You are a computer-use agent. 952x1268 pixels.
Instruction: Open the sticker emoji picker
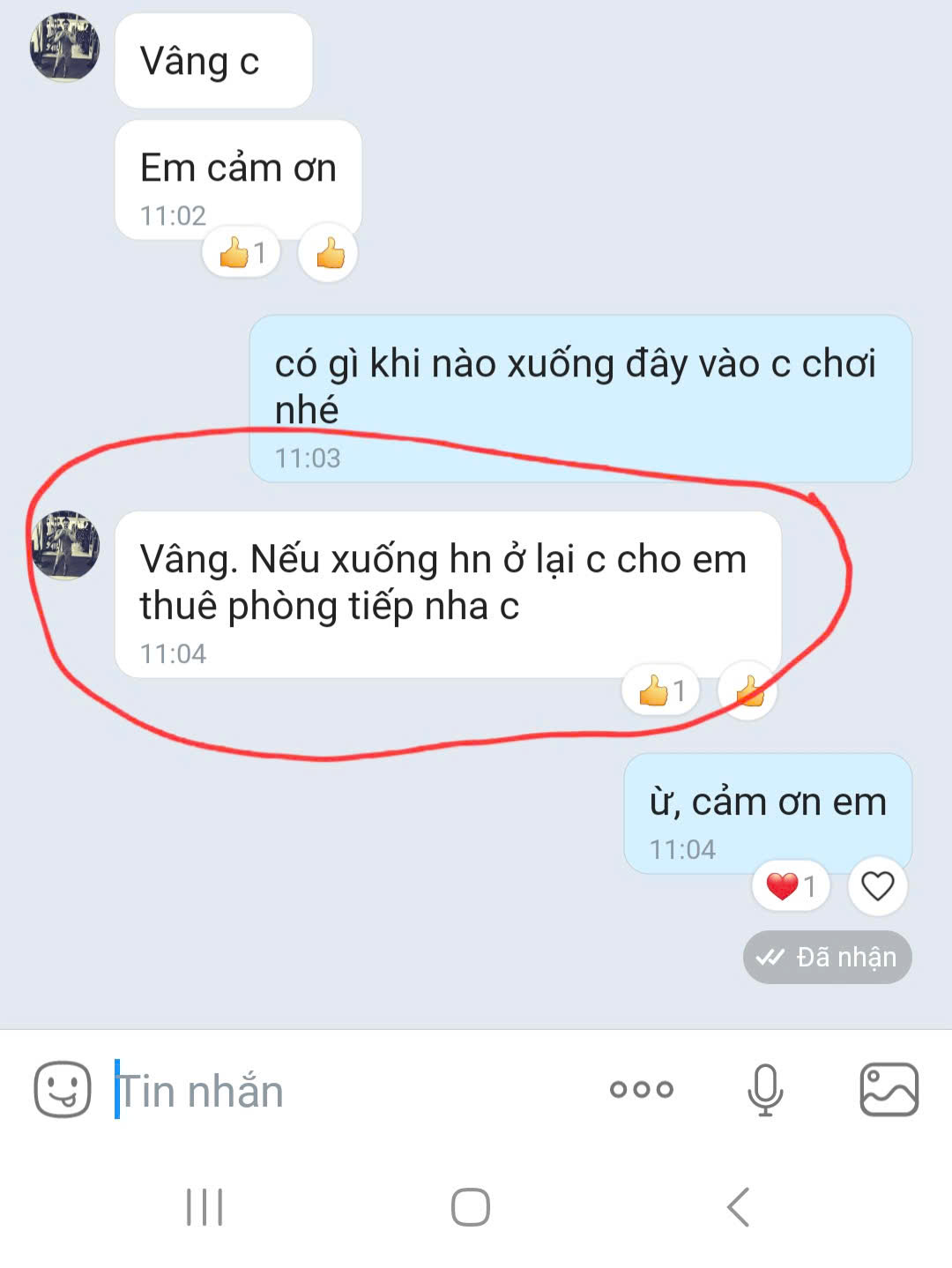pyautogui.click(x=62, y=1090)
